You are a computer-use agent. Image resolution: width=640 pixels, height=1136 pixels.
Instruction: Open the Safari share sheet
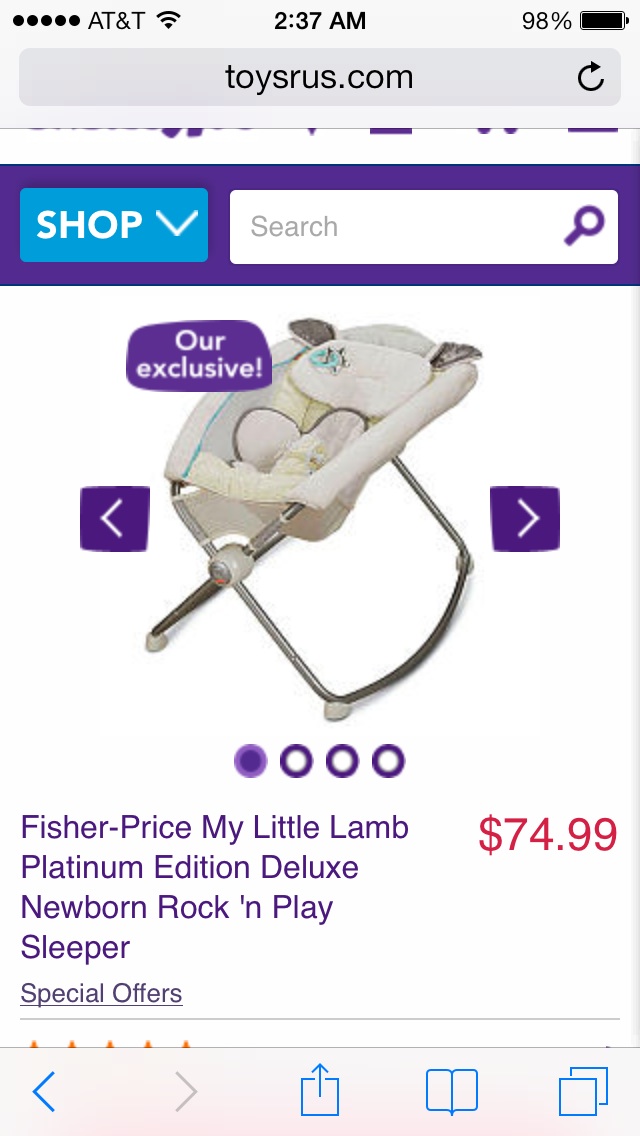tap(320, 1090)
